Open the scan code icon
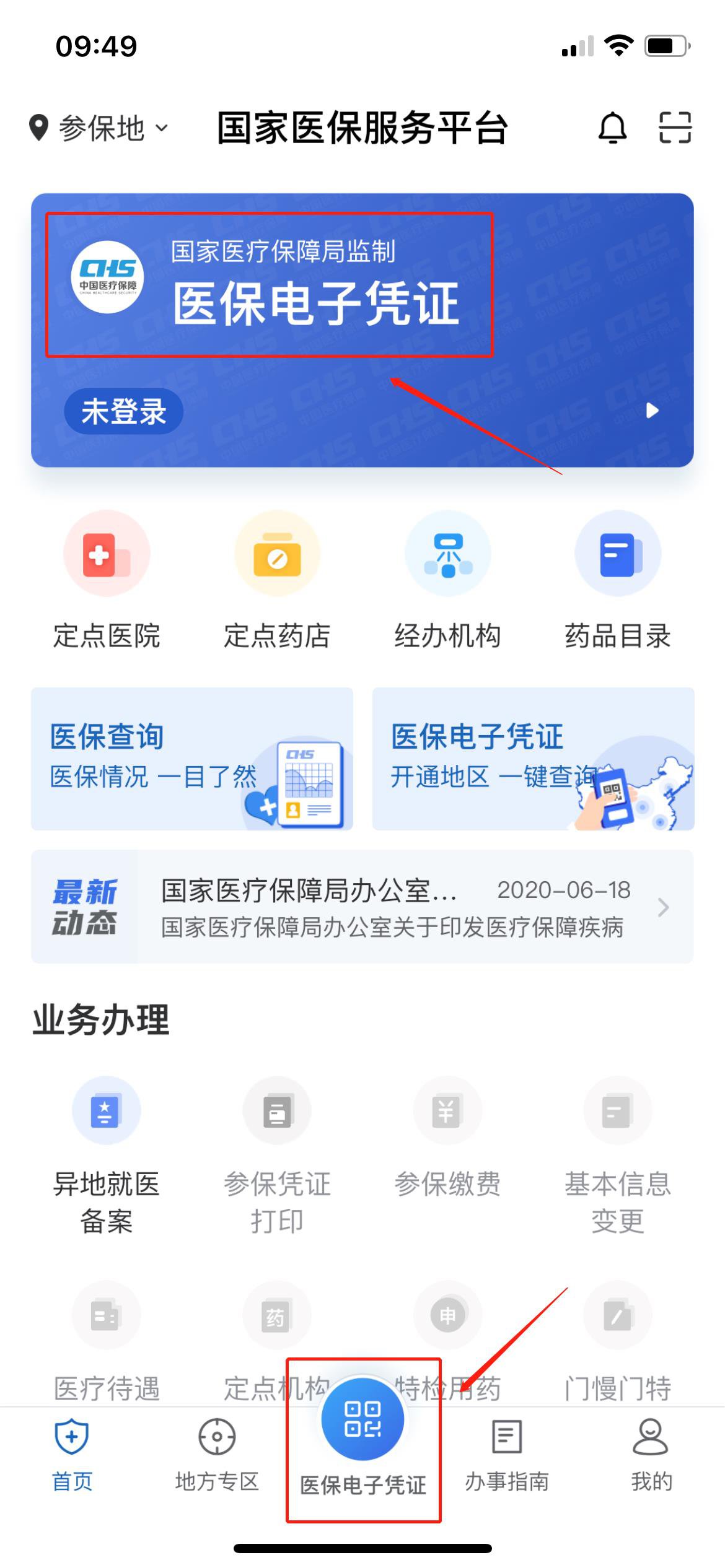Screen dimensions: 725x1568 (x=674, y=128)
